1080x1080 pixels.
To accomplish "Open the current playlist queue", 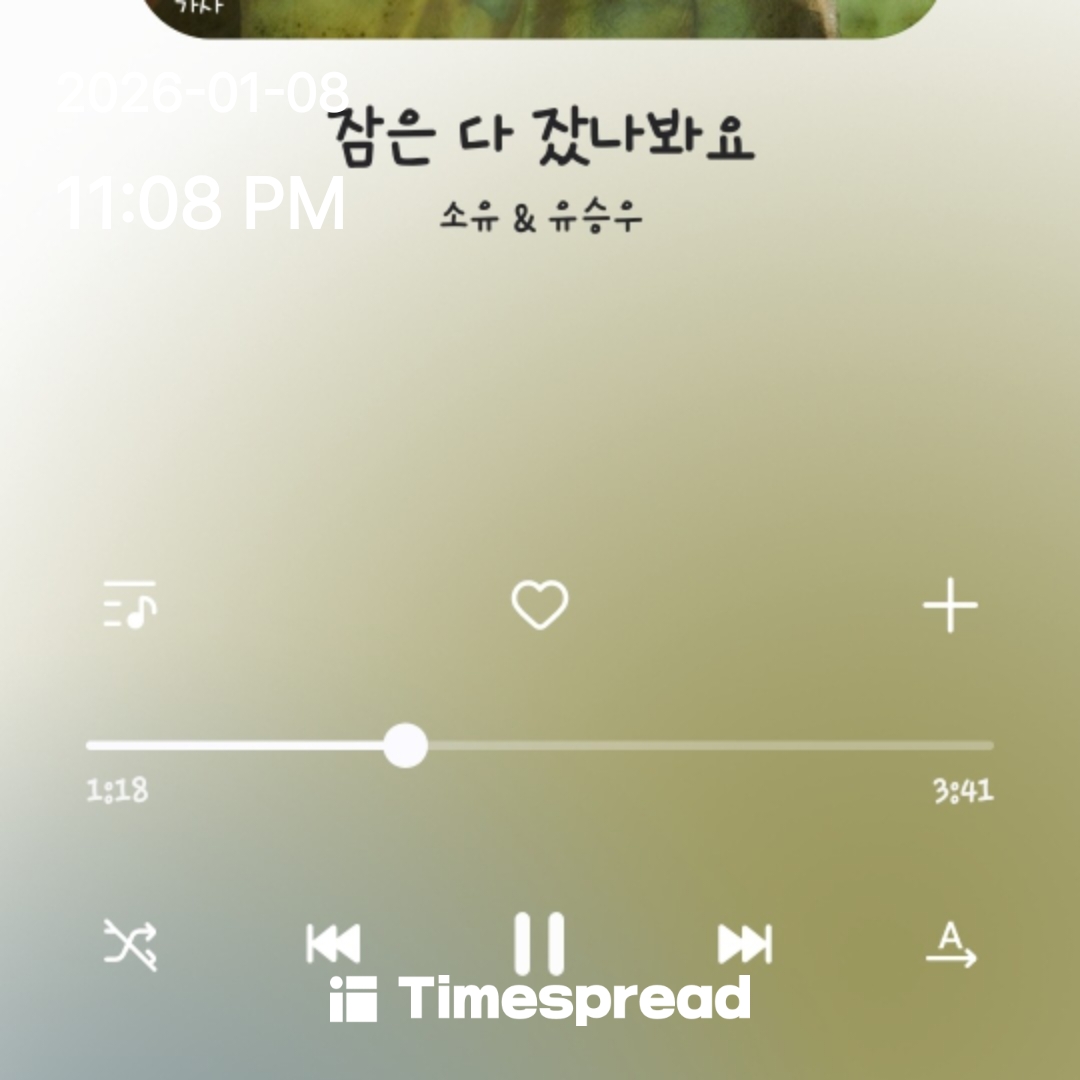I will click(130, 605).
